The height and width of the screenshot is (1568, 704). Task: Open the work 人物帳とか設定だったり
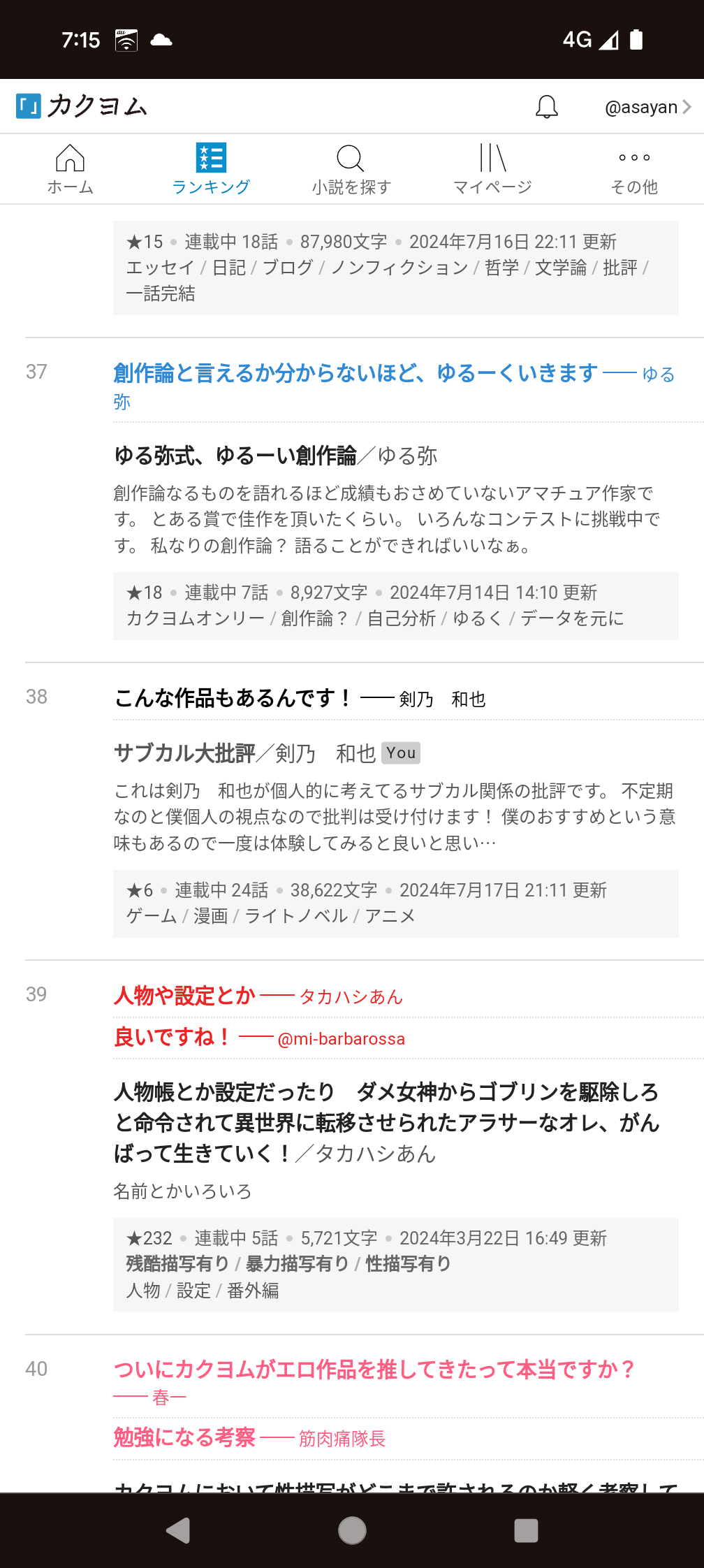(x=386, y=1121)
